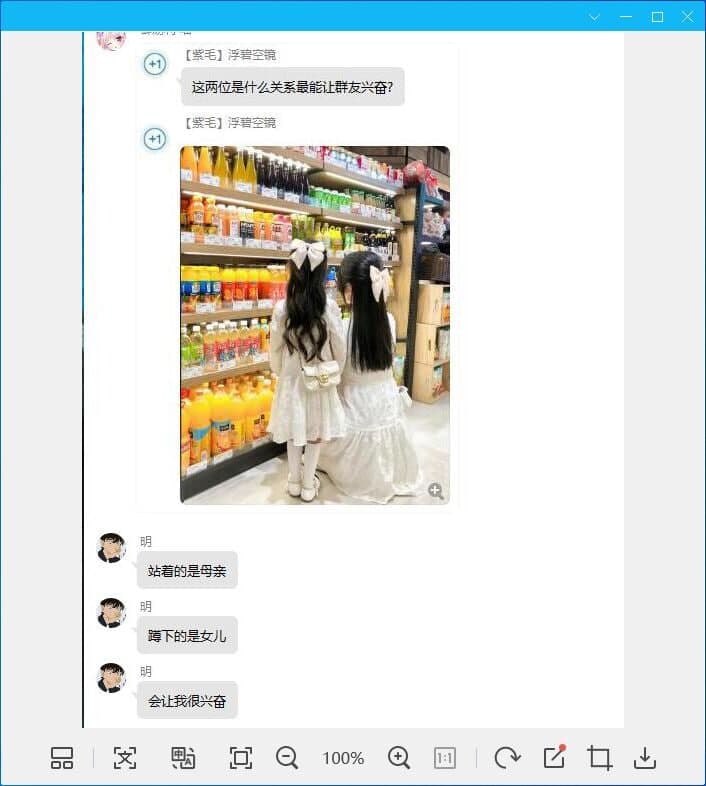This screenshot has width=706, height=786.
Task: Minimize the viewer window
Action: point(626,17)
